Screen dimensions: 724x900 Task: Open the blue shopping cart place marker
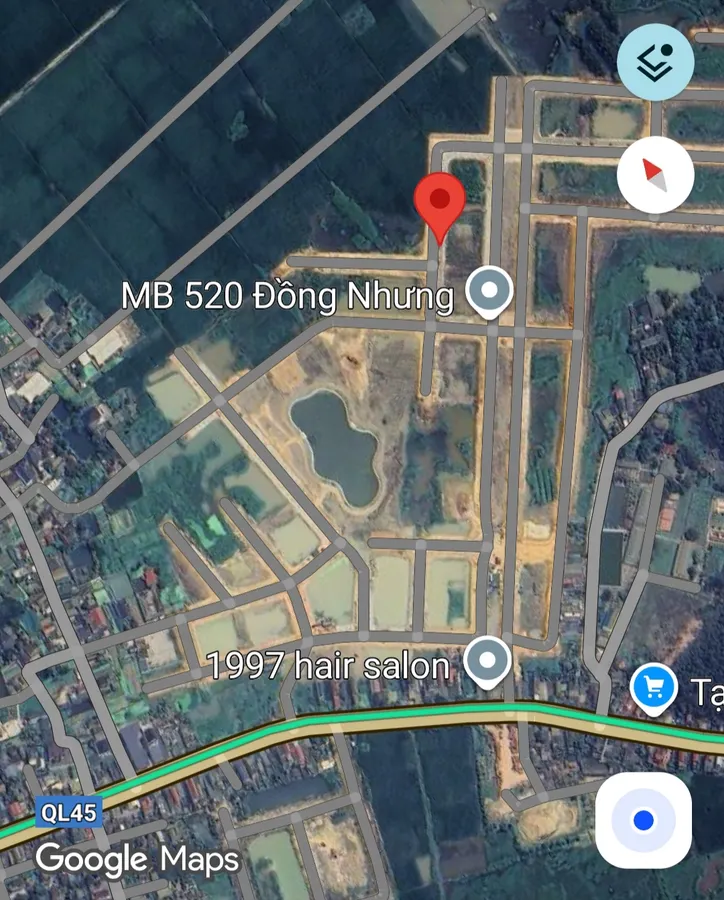(654, 688)
